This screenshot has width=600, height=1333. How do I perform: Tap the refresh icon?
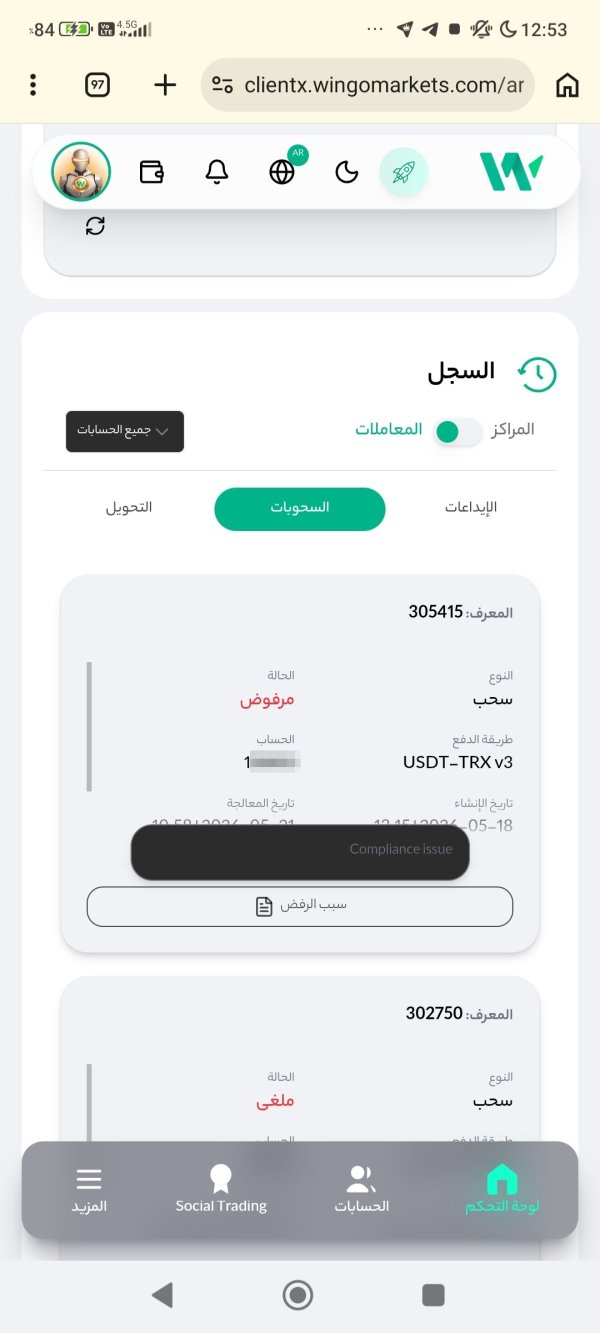coord(95,226)
